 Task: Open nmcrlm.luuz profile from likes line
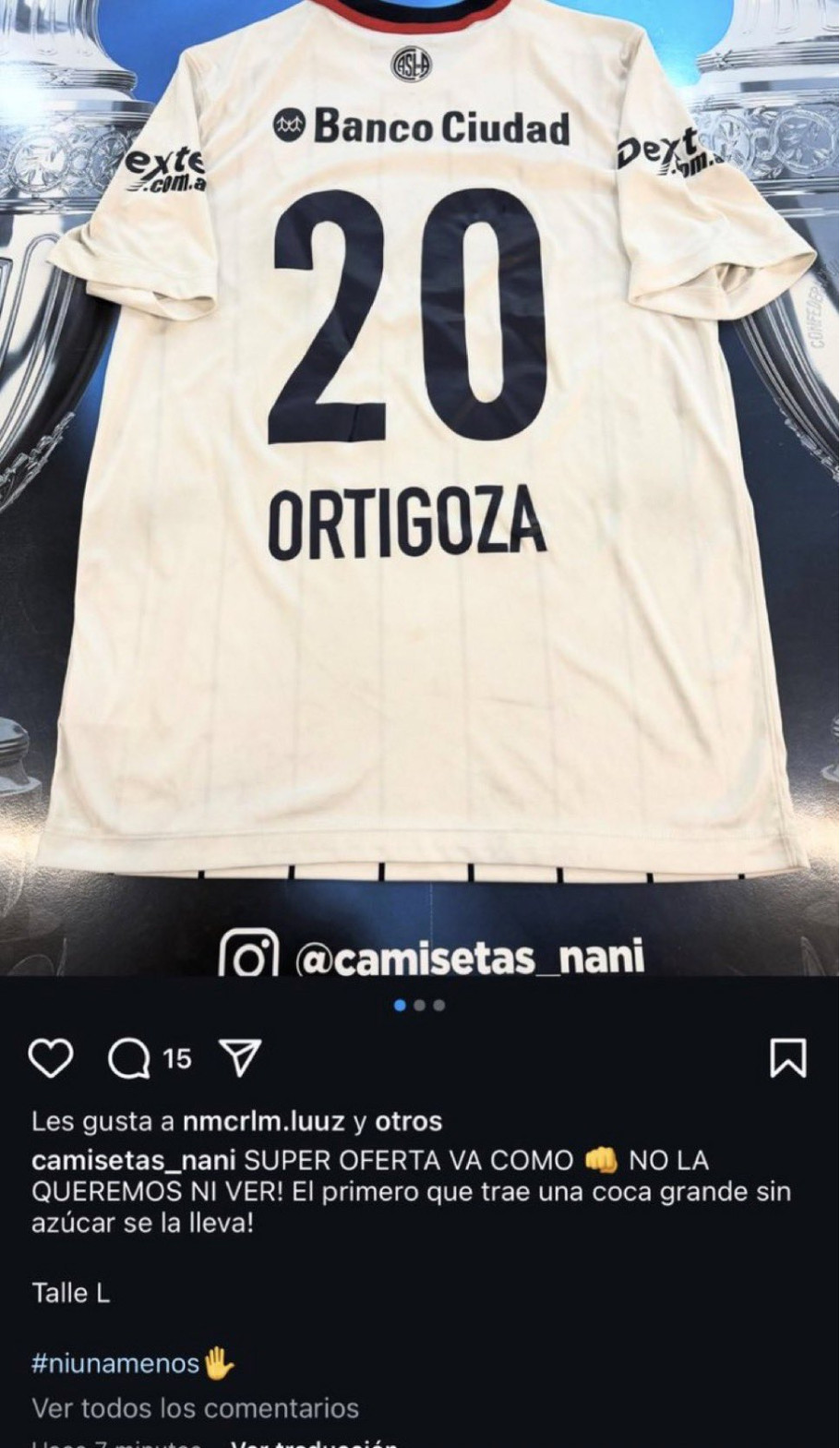[x=263, y=1121]
